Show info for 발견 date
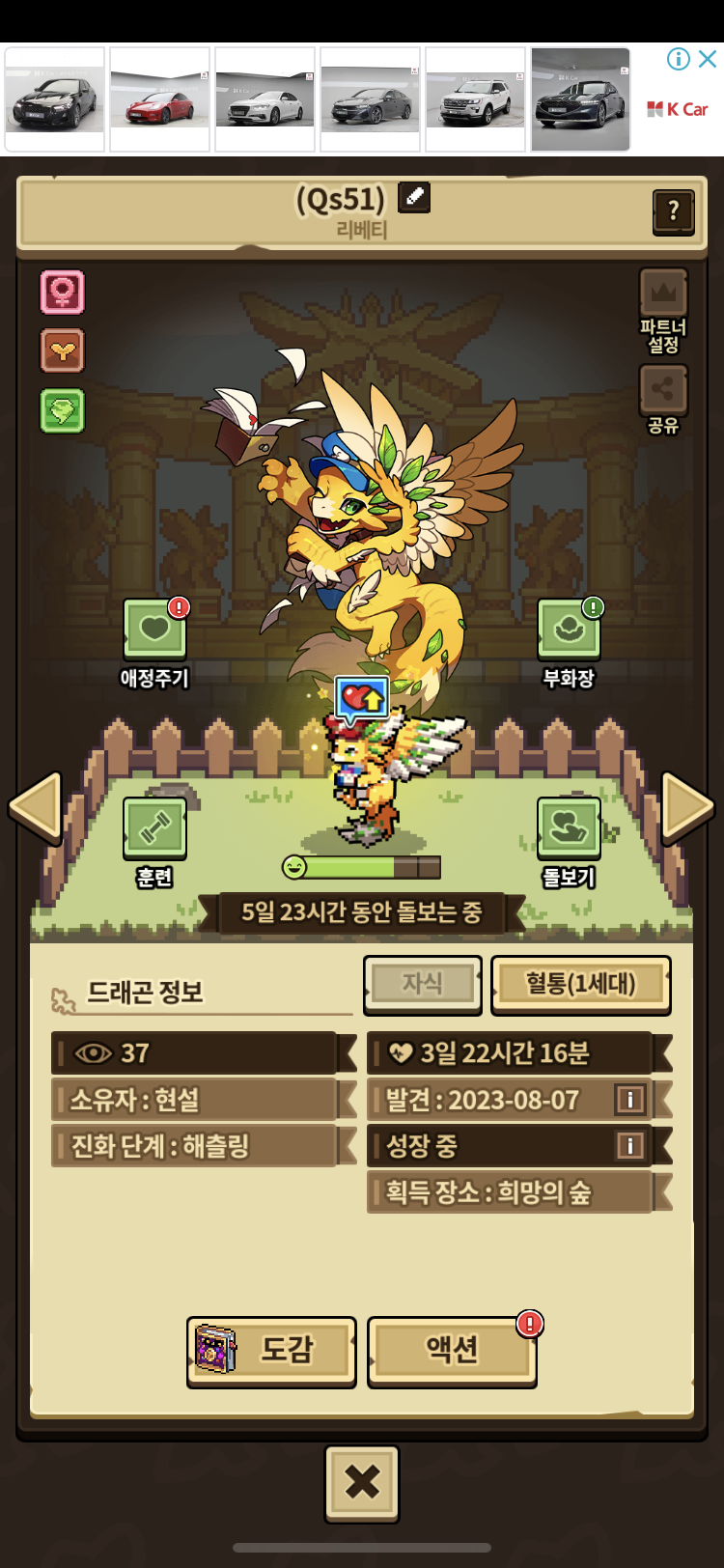Image resolution: width=724 pixels, height=1568 pixels. (630, 1099)
